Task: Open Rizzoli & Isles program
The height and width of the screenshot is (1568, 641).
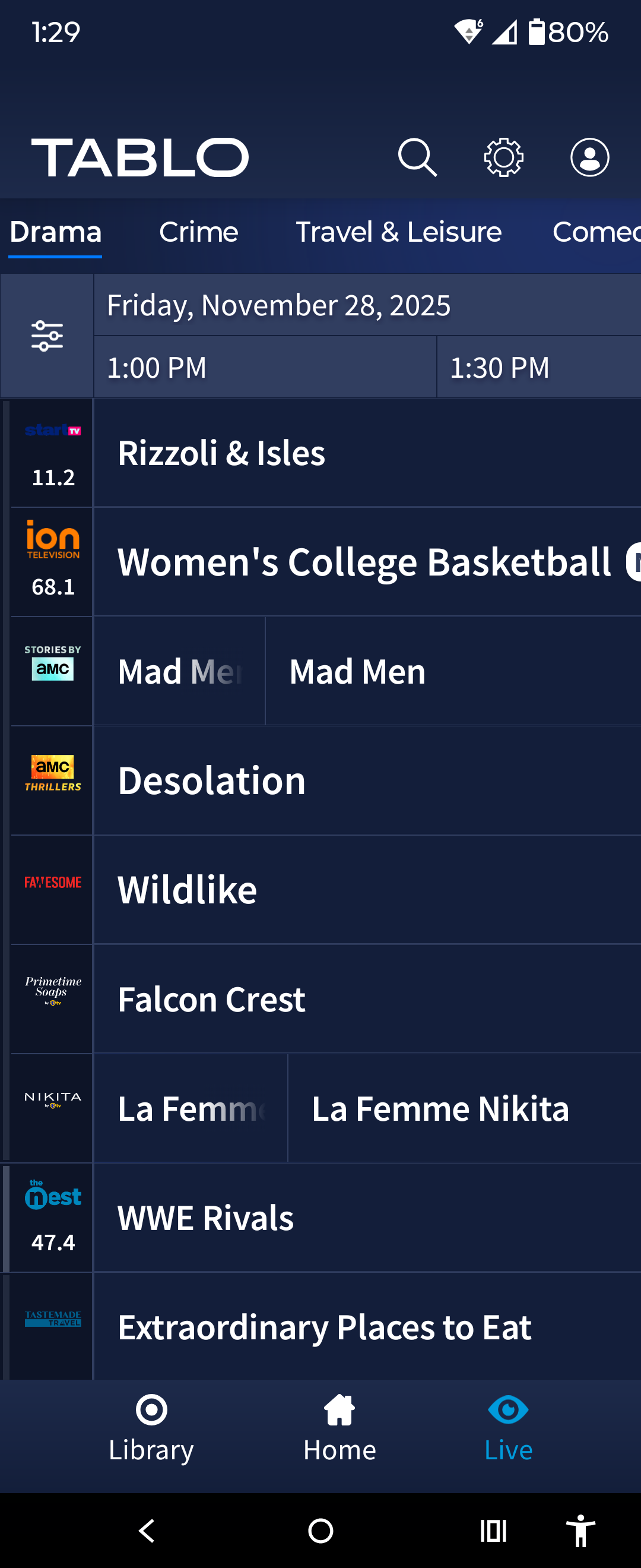Action: pos(367,453)
